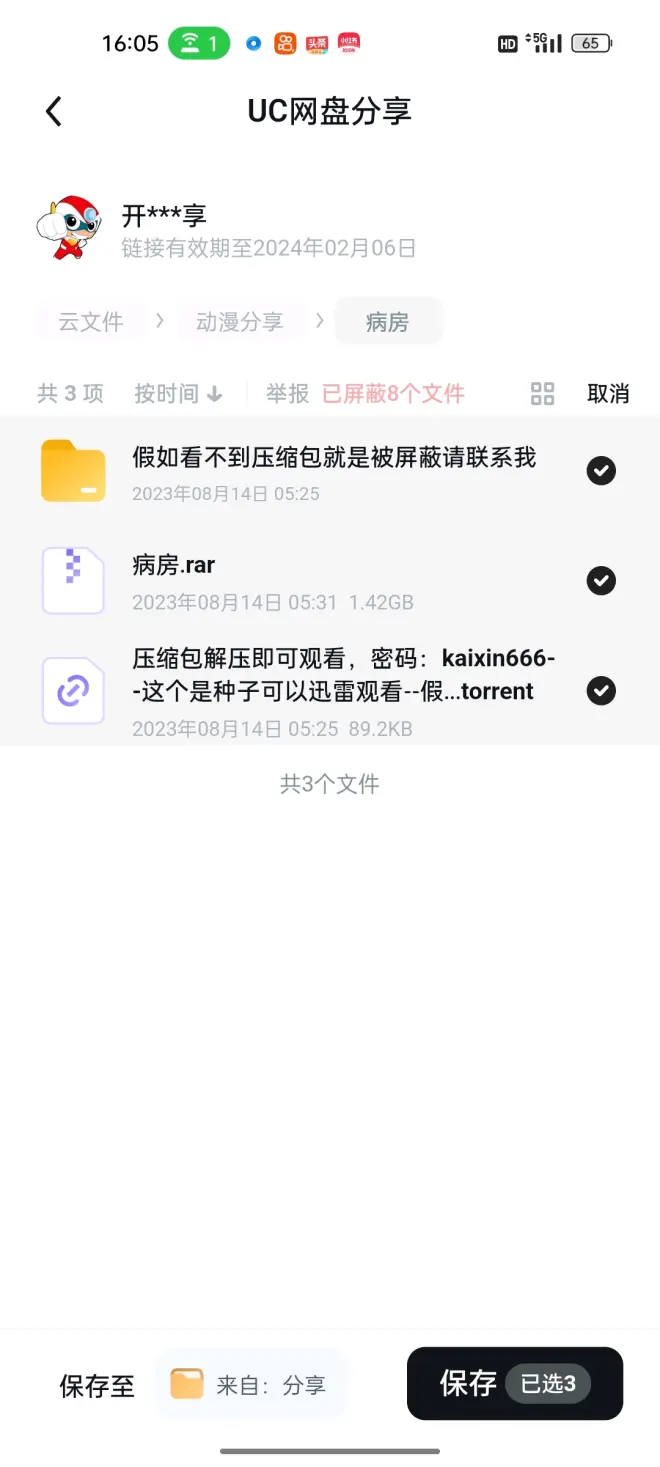Viewport: 660px width, 1467px height.
Task: Choose save destination 来自：分享
Action: 251,1385
